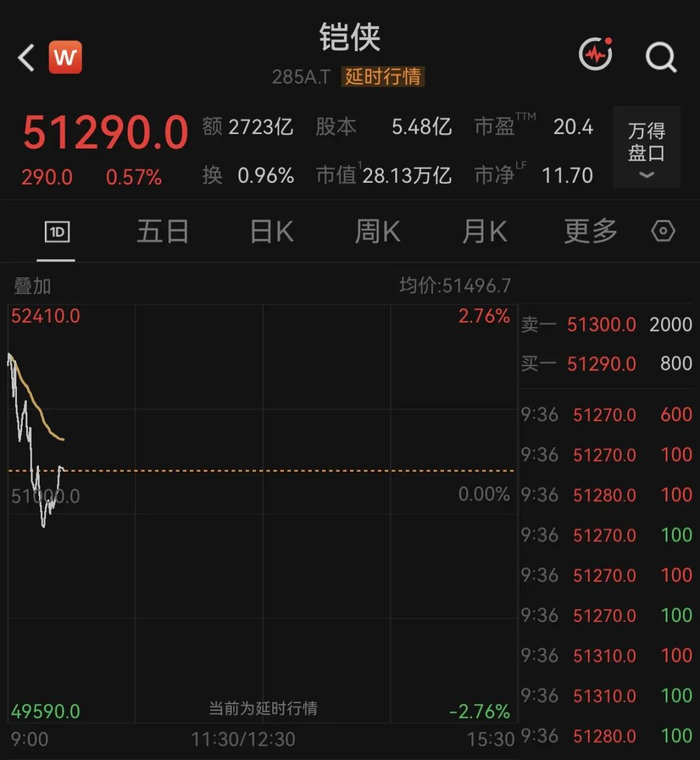Open the market pulse alert icon
The width and height of the screenshot is (700, 760).
pyautogui.click(x=596, y=54)
